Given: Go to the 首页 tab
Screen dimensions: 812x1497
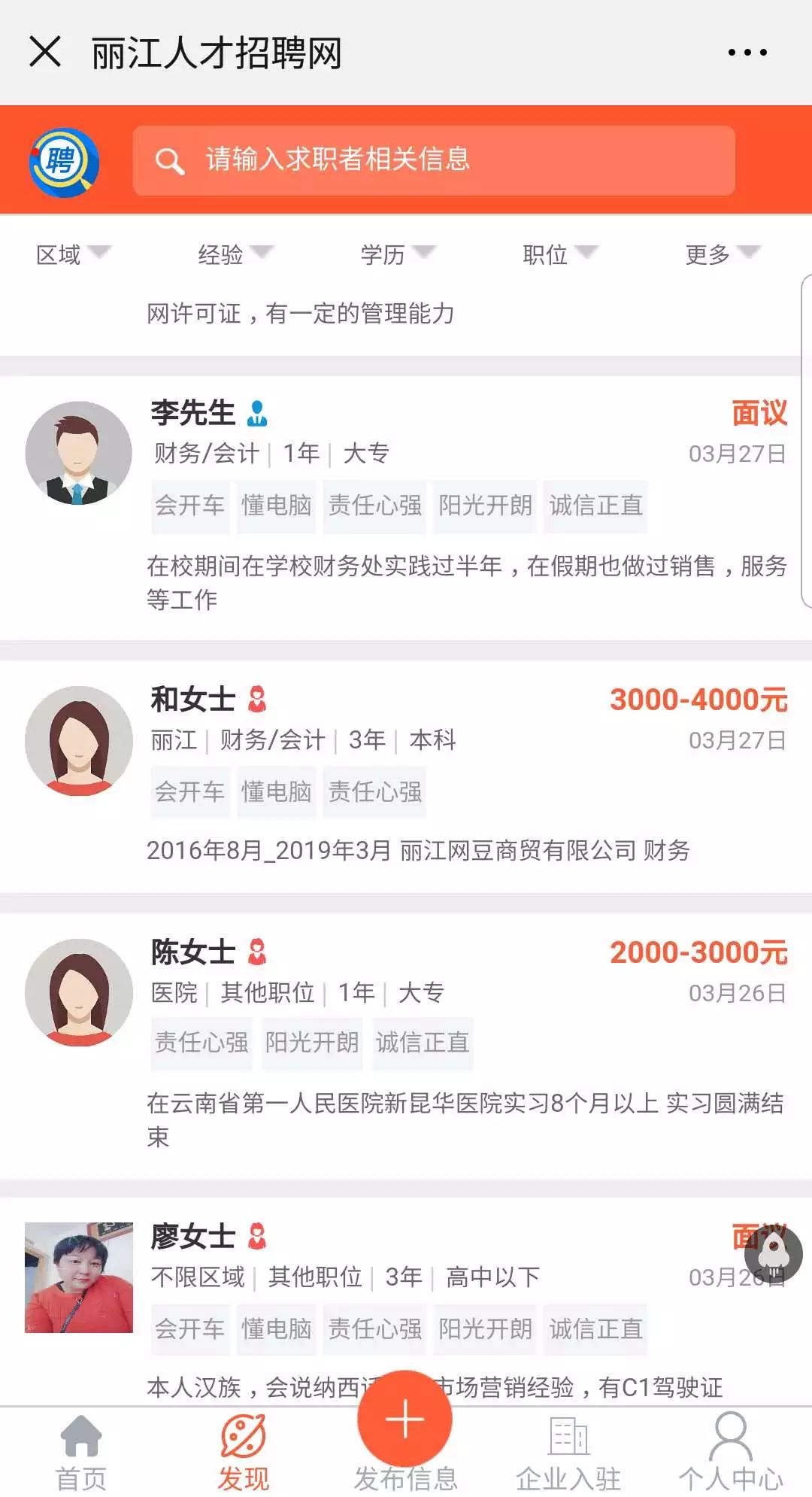Looking at the screenshot, I should click(x=81, y=1453).
